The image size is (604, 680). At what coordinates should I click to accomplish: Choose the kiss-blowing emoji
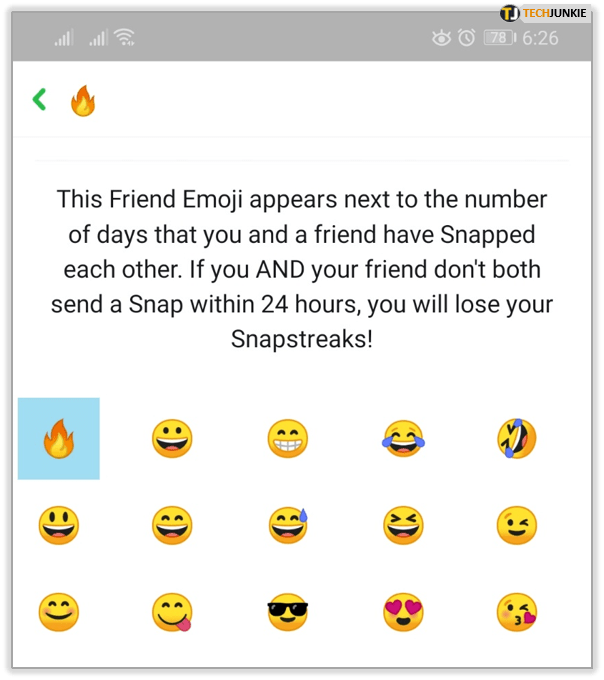[516, 611]
